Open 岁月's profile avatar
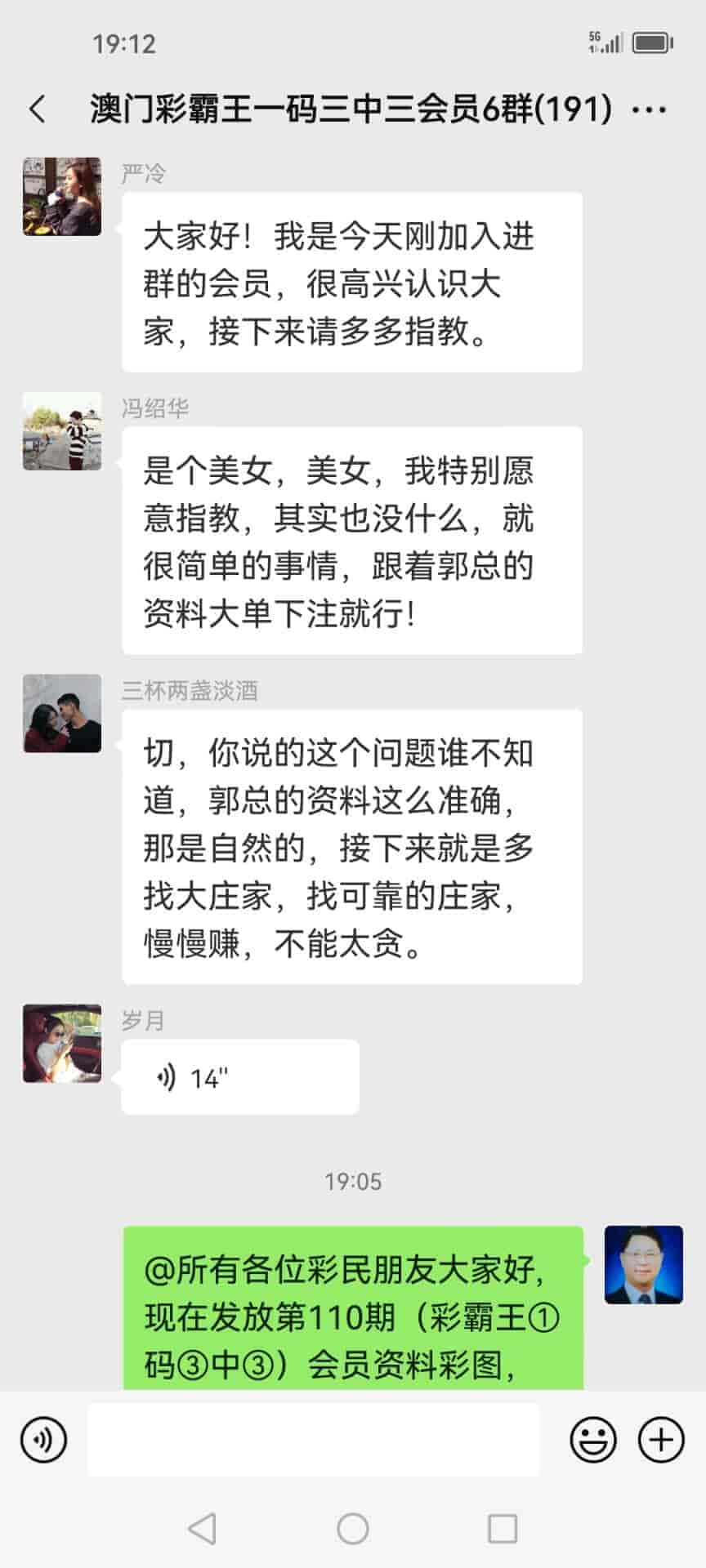The width and height of the screenshot is (706, 1568). pos(62,1043)
